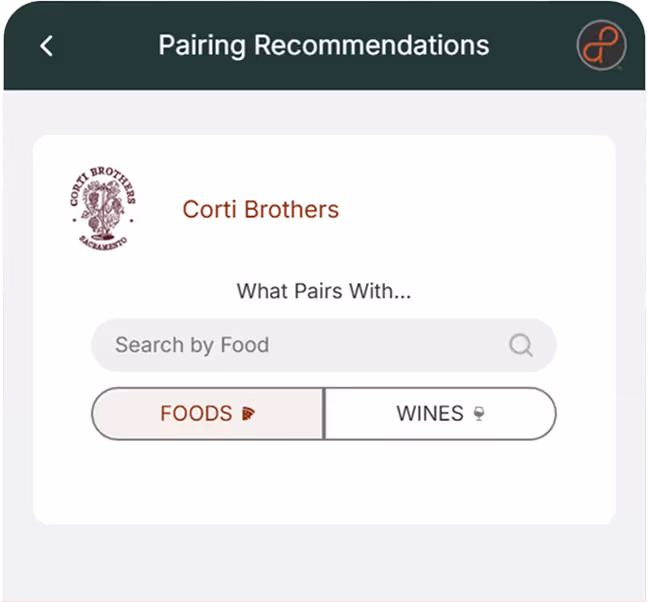Screen dimensions: 649x602
Task: Switch to the WINES segment
Action: tap(440, 413)
